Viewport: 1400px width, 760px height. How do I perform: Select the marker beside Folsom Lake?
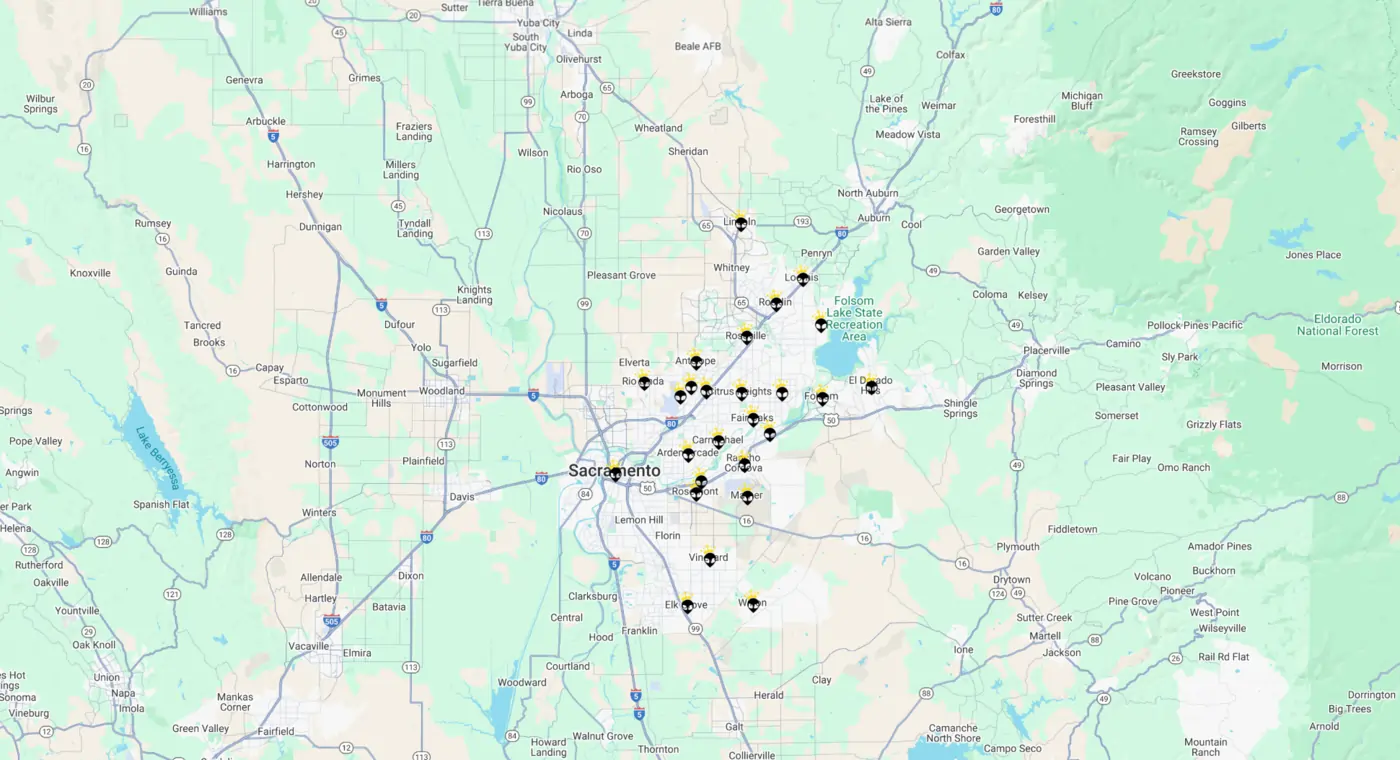[821, 325]
